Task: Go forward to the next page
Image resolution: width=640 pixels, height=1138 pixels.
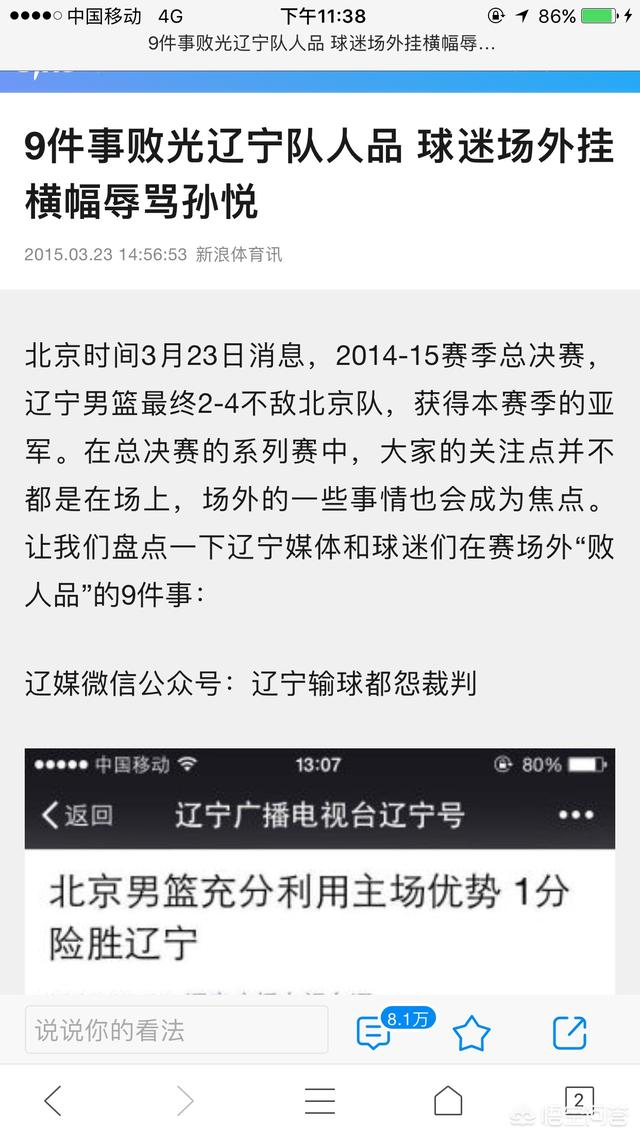Action: pos(186,1100)
